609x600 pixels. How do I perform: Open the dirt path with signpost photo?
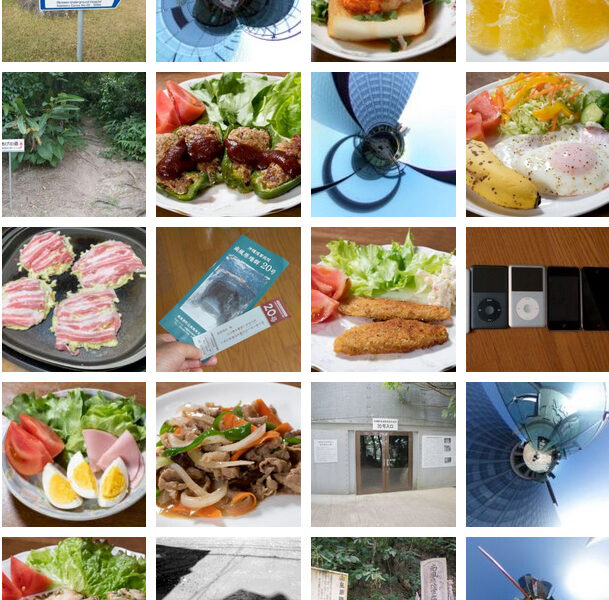click(74, 144)
